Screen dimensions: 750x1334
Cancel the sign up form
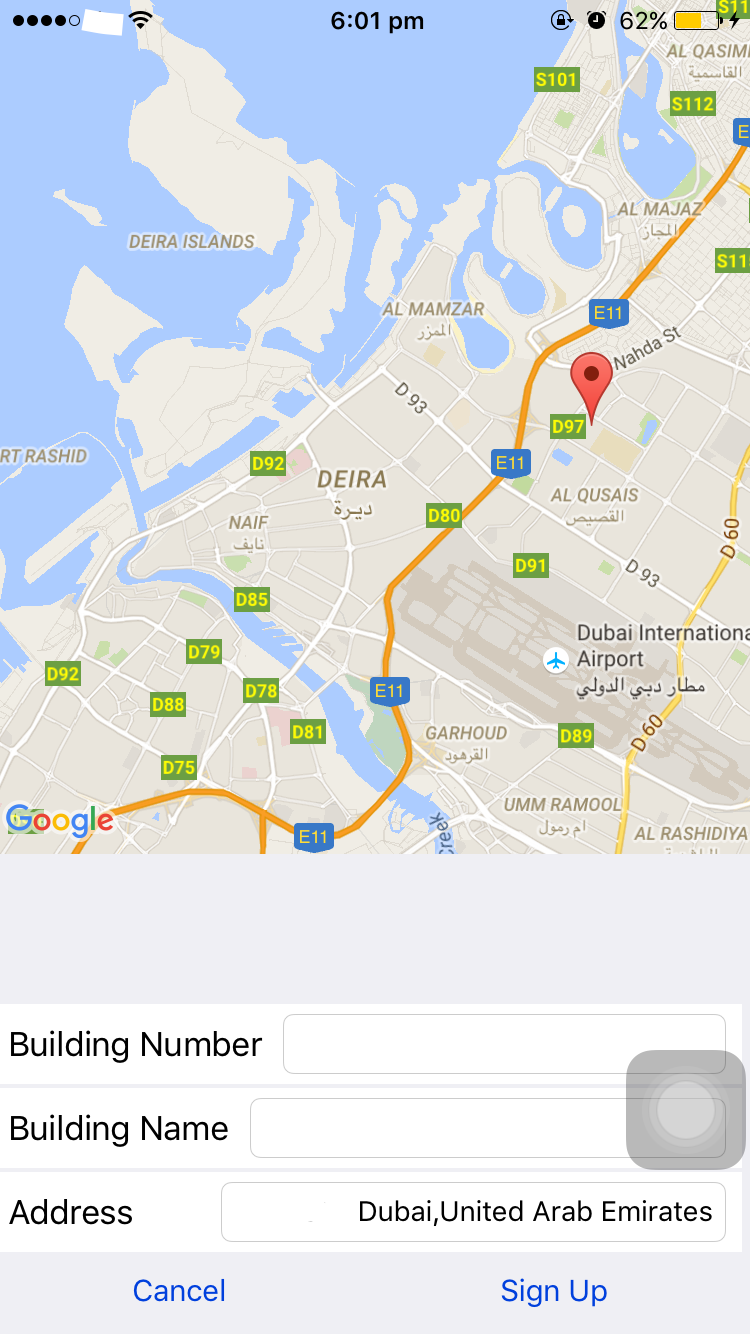tap(179, 1291)
